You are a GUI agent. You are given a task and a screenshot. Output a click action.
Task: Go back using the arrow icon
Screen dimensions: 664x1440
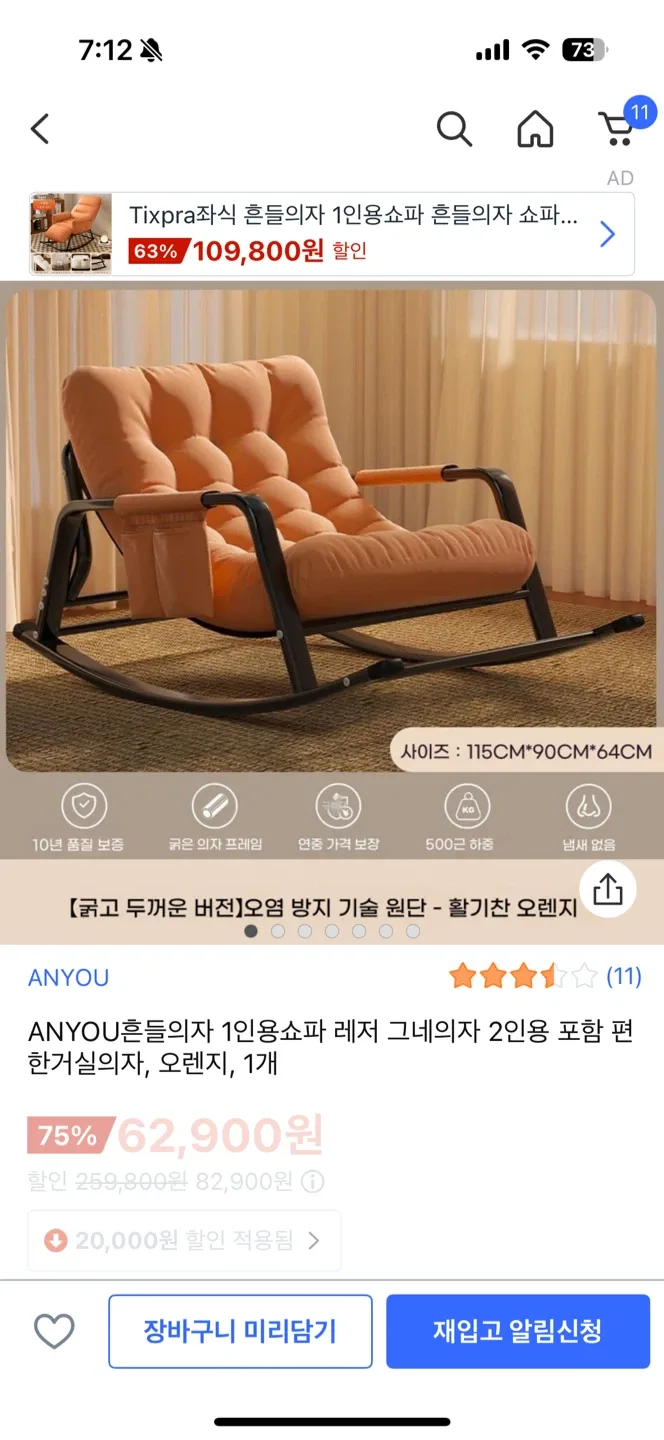pos(40,129)
